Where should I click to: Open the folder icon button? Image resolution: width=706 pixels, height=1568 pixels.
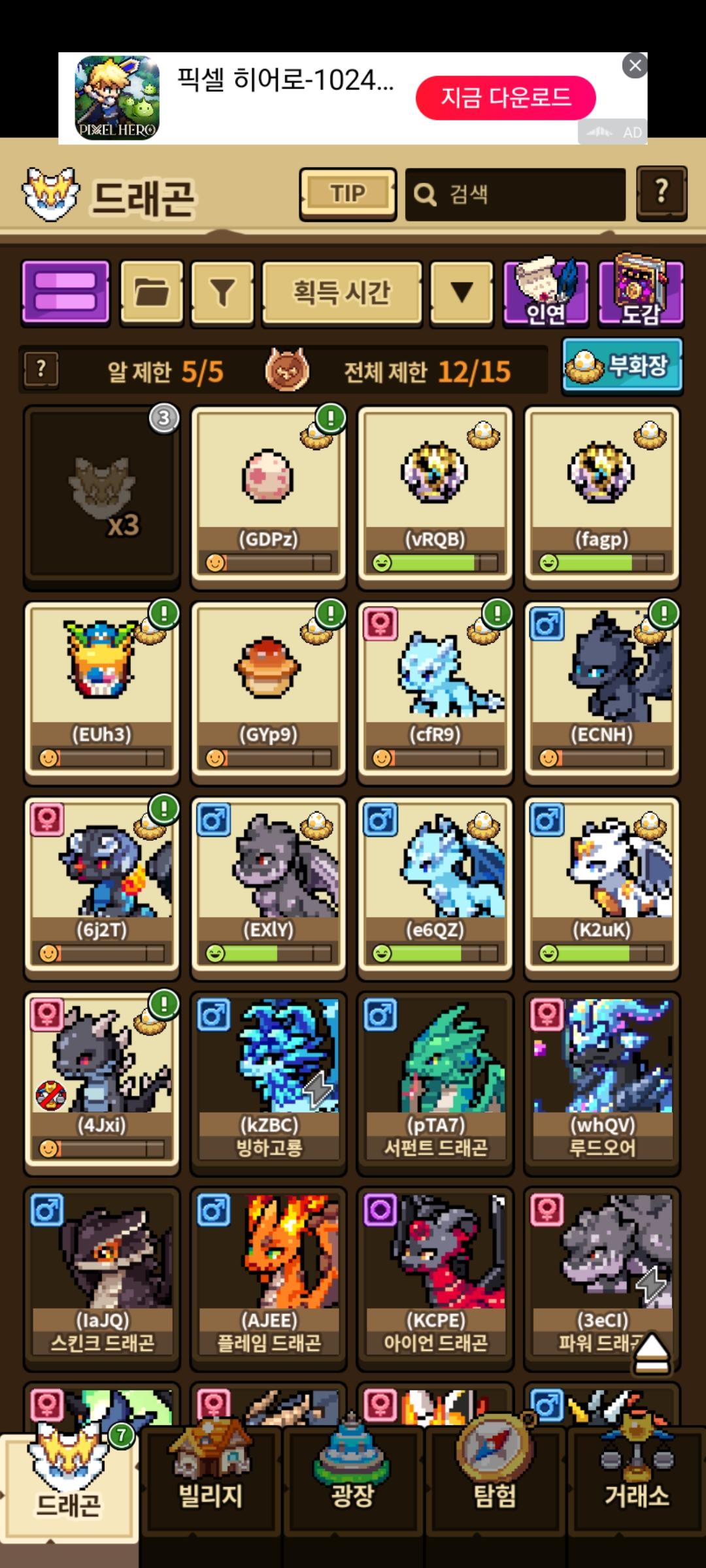click(x=152, y=292)
